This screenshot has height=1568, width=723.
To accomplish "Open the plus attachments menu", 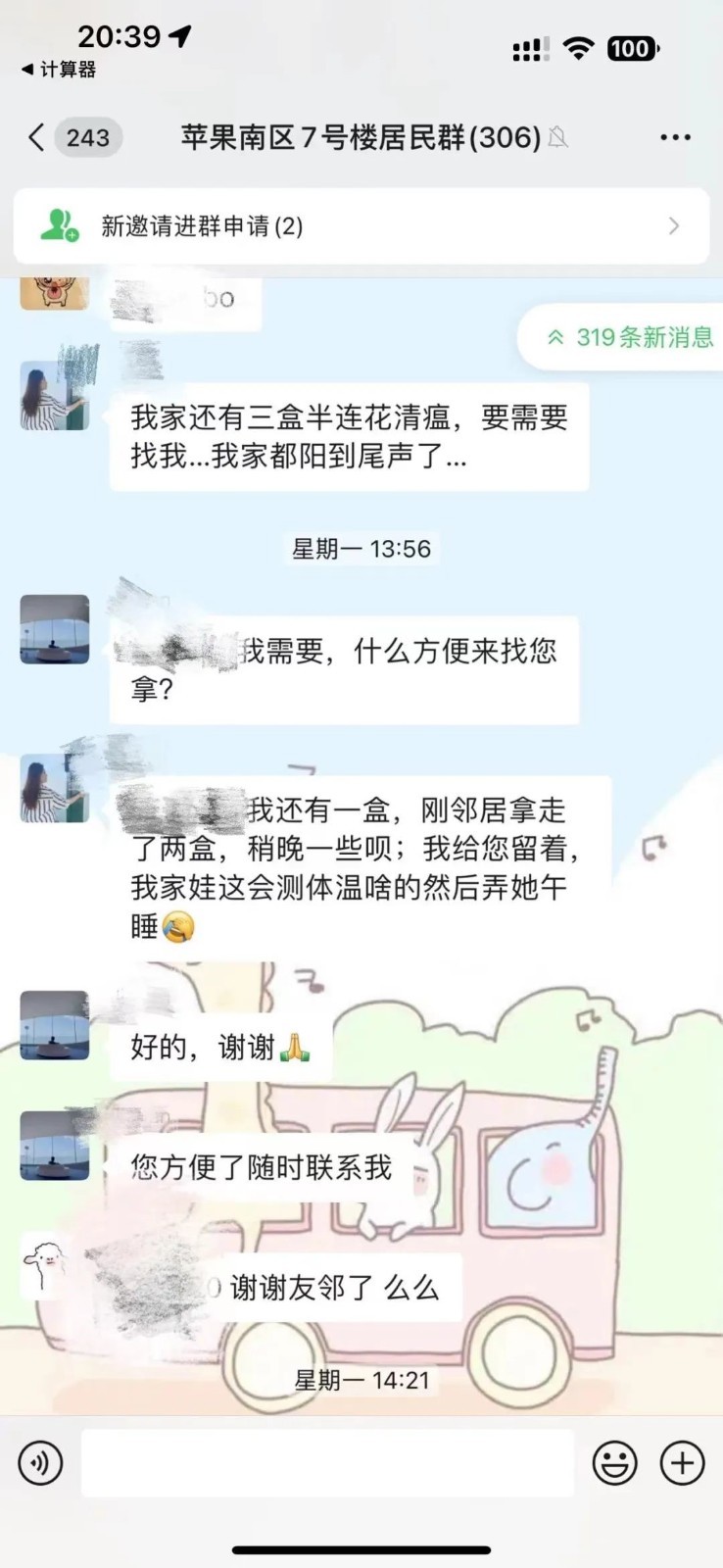I will (x=682, y=1464).
